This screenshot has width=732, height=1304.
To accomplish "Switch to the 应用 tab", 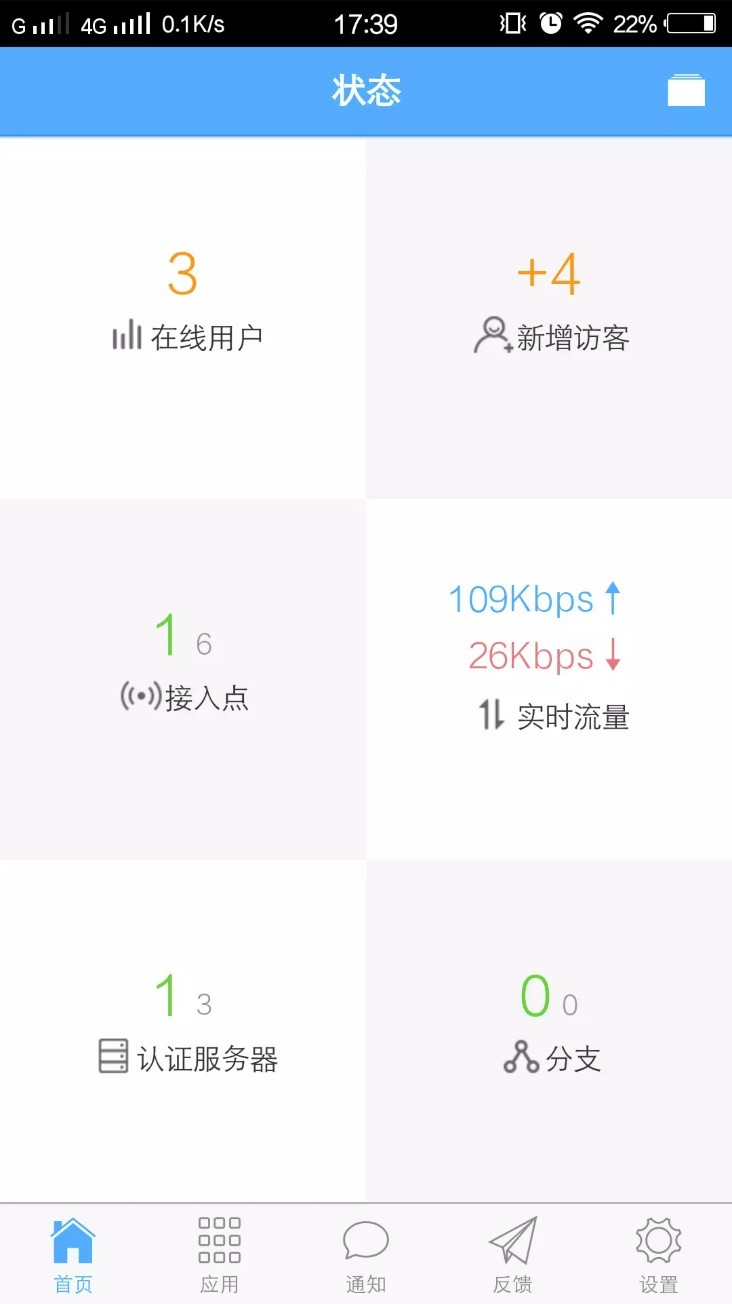I will (219, 1255).
